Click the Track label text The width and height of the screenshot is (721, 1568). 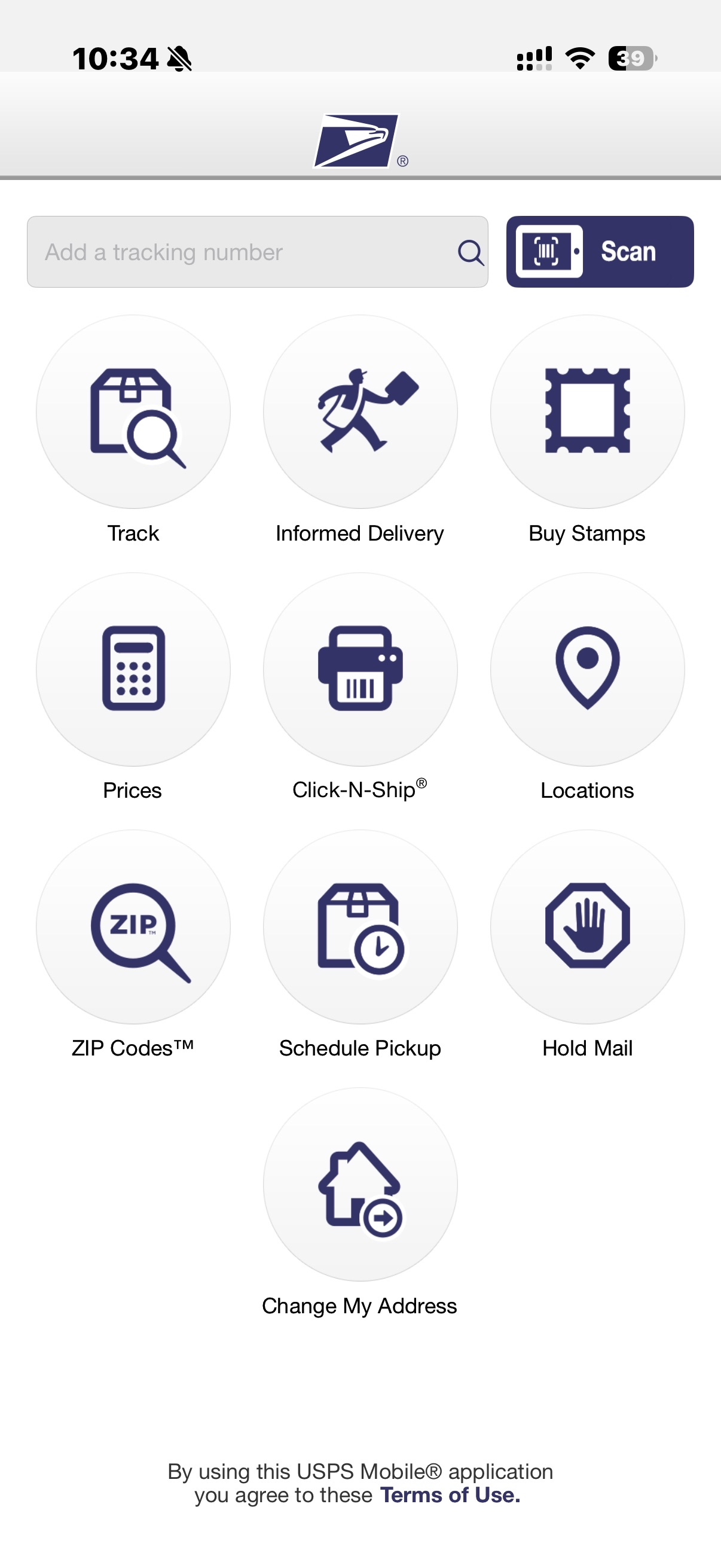coord(133,533)
